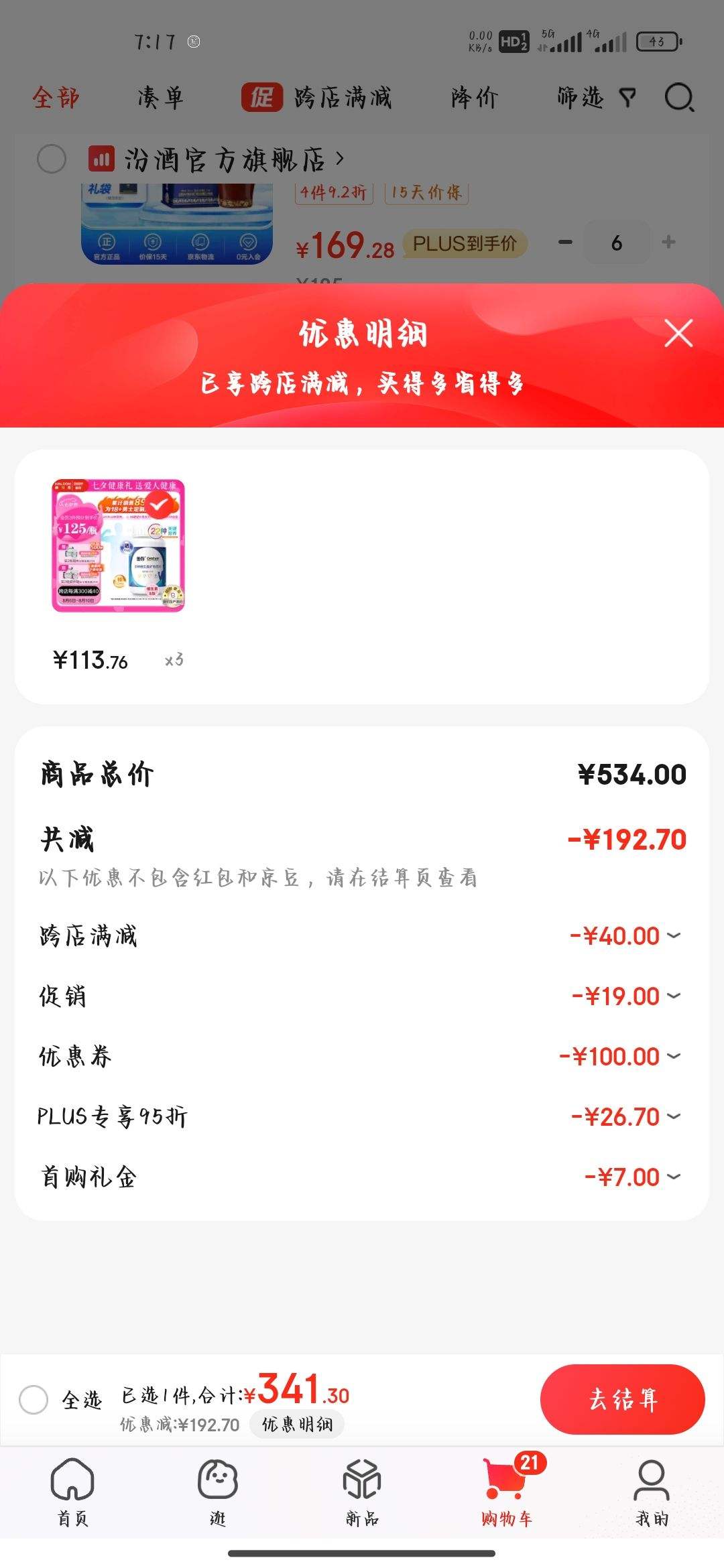The height and width of the screenshot is (1568, 724).
Task: Tap the 优惠明细 chip beside 优惠减
Action: (297, 1424)
